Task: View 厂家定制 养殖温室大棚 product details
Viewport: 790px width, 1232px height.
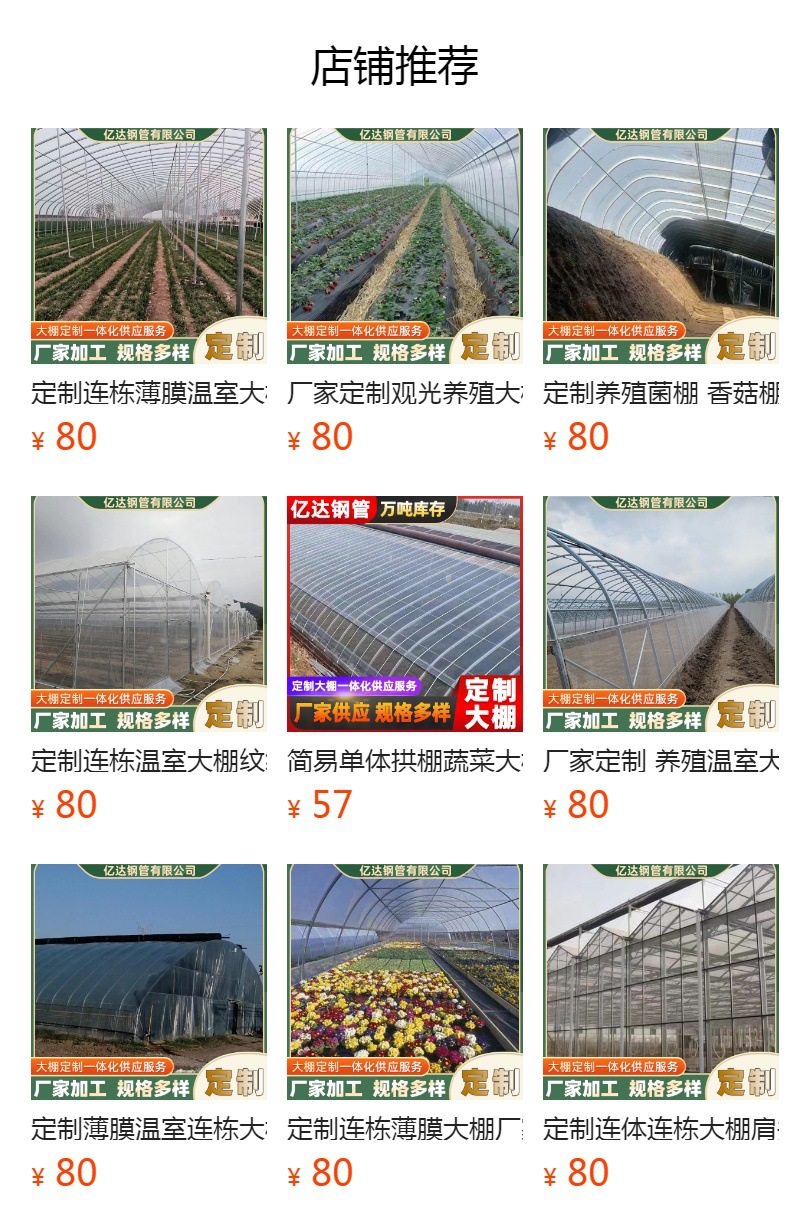Action: [661, 659]
